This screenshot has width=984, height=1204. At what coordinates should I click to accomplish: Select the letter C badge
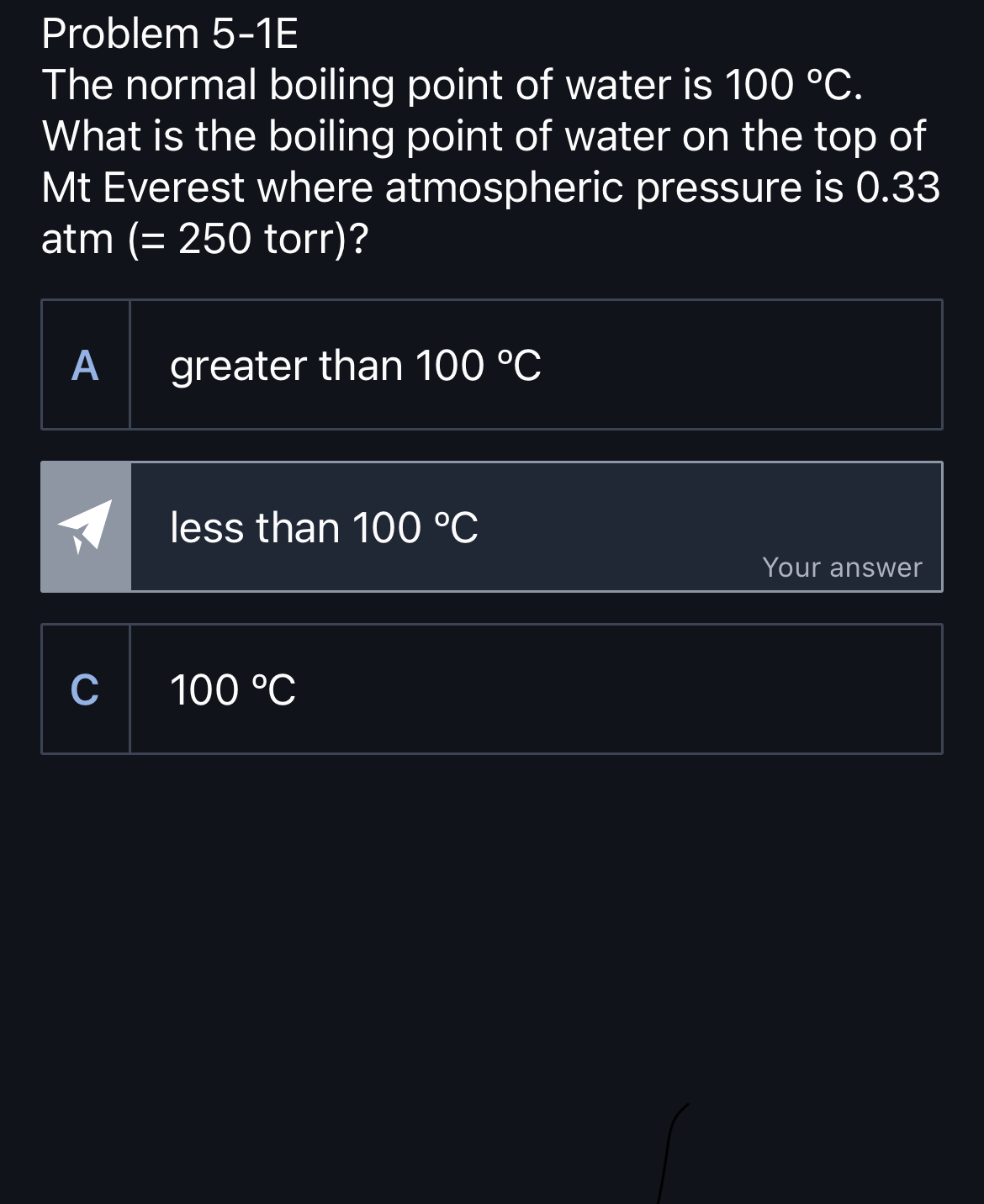tap(85, 689)
